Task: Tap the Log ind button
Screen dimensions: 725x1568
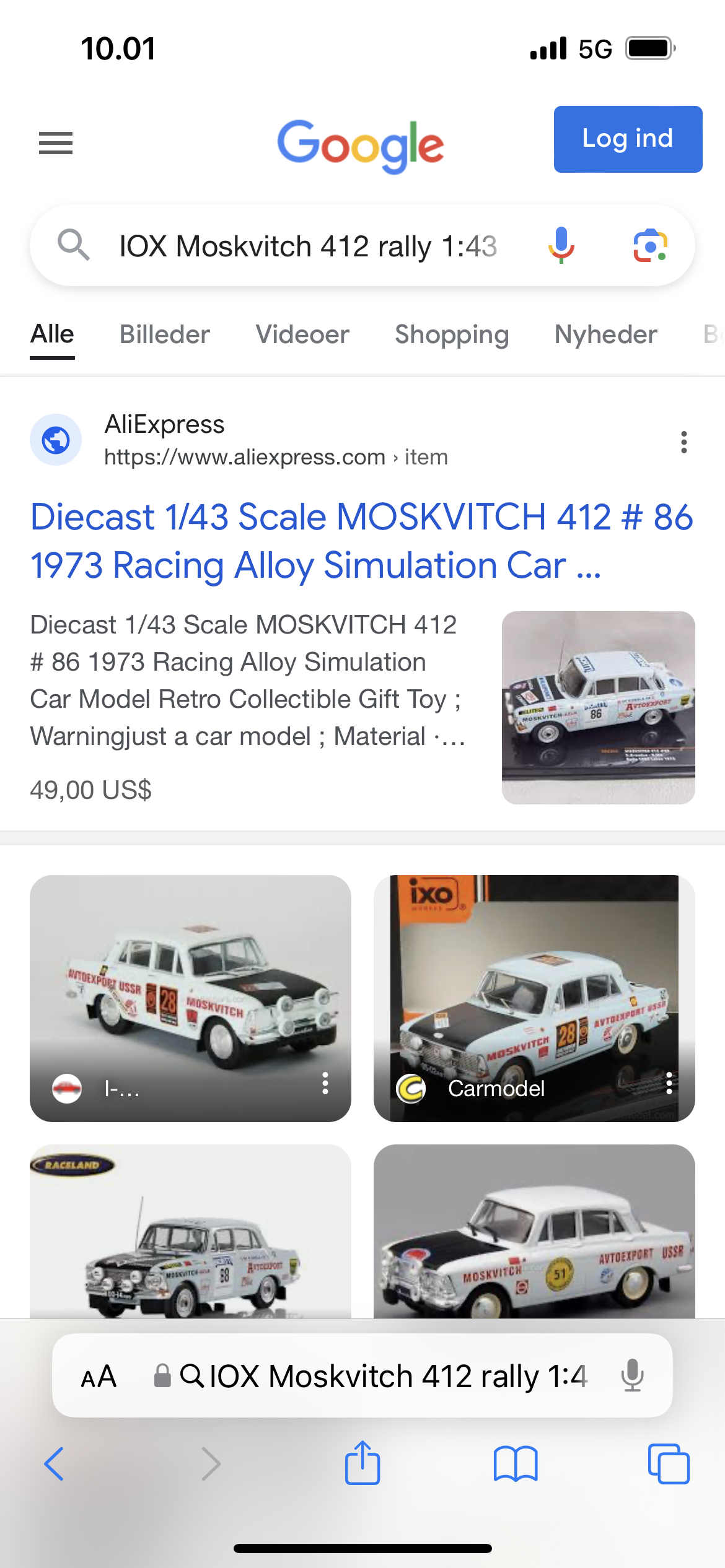Action: [628, 139]
